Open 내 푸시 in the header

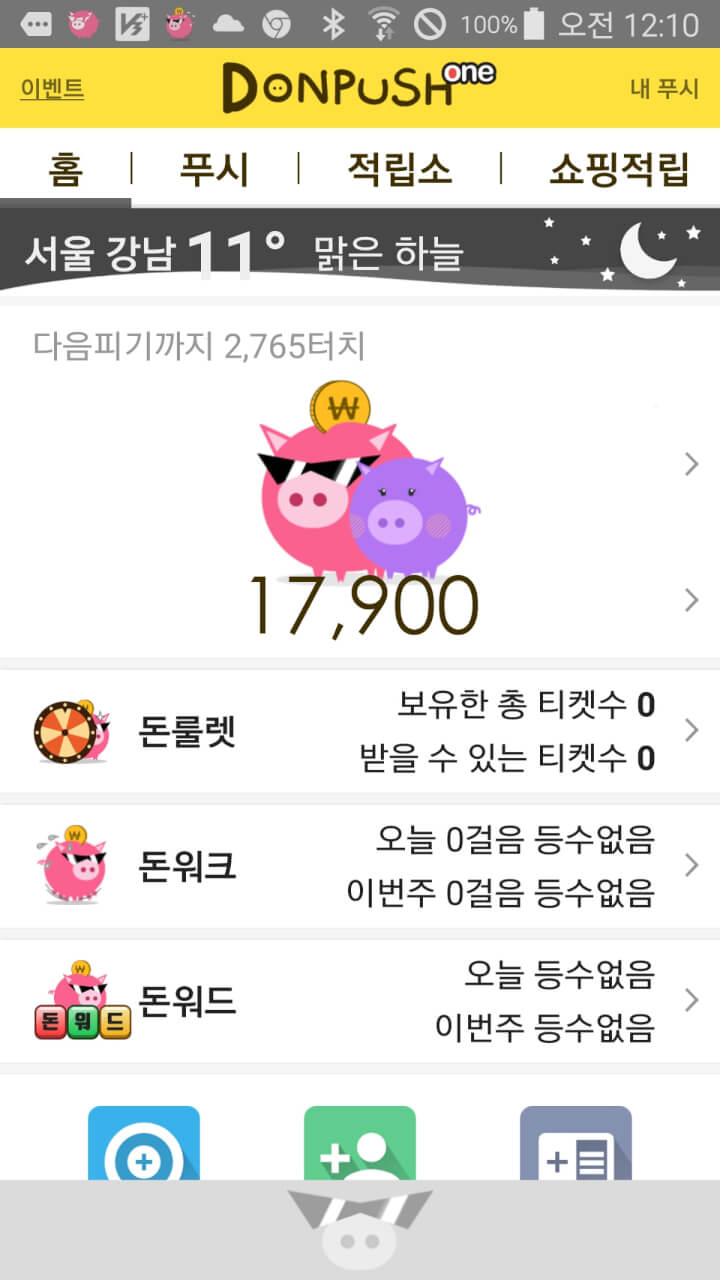tap(663, 89)
